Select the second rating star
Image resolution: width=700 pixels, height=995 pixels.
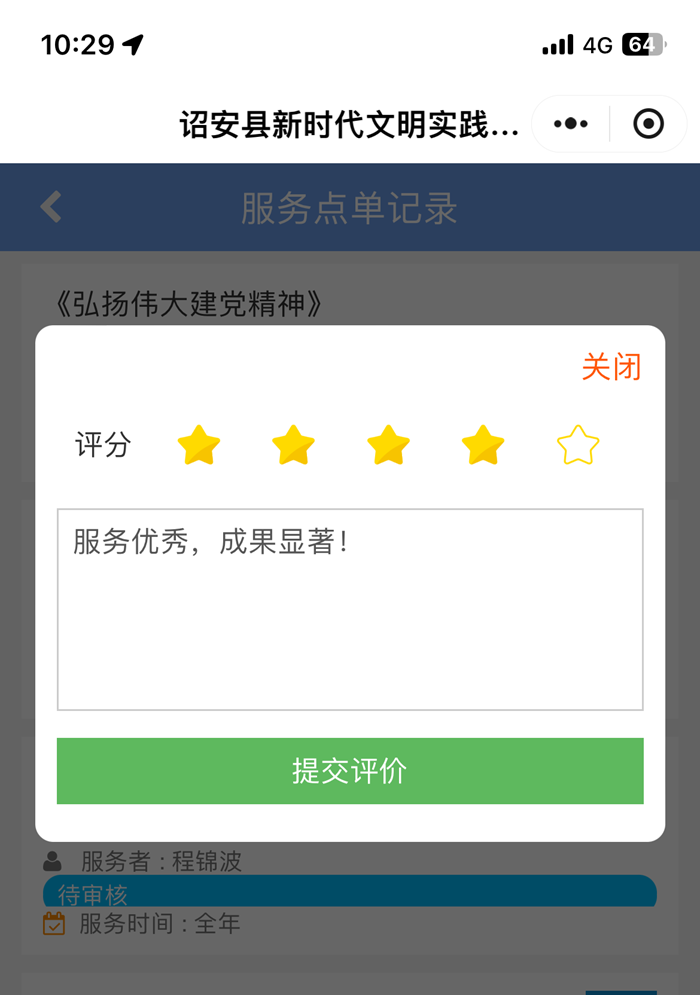(293, 445)
